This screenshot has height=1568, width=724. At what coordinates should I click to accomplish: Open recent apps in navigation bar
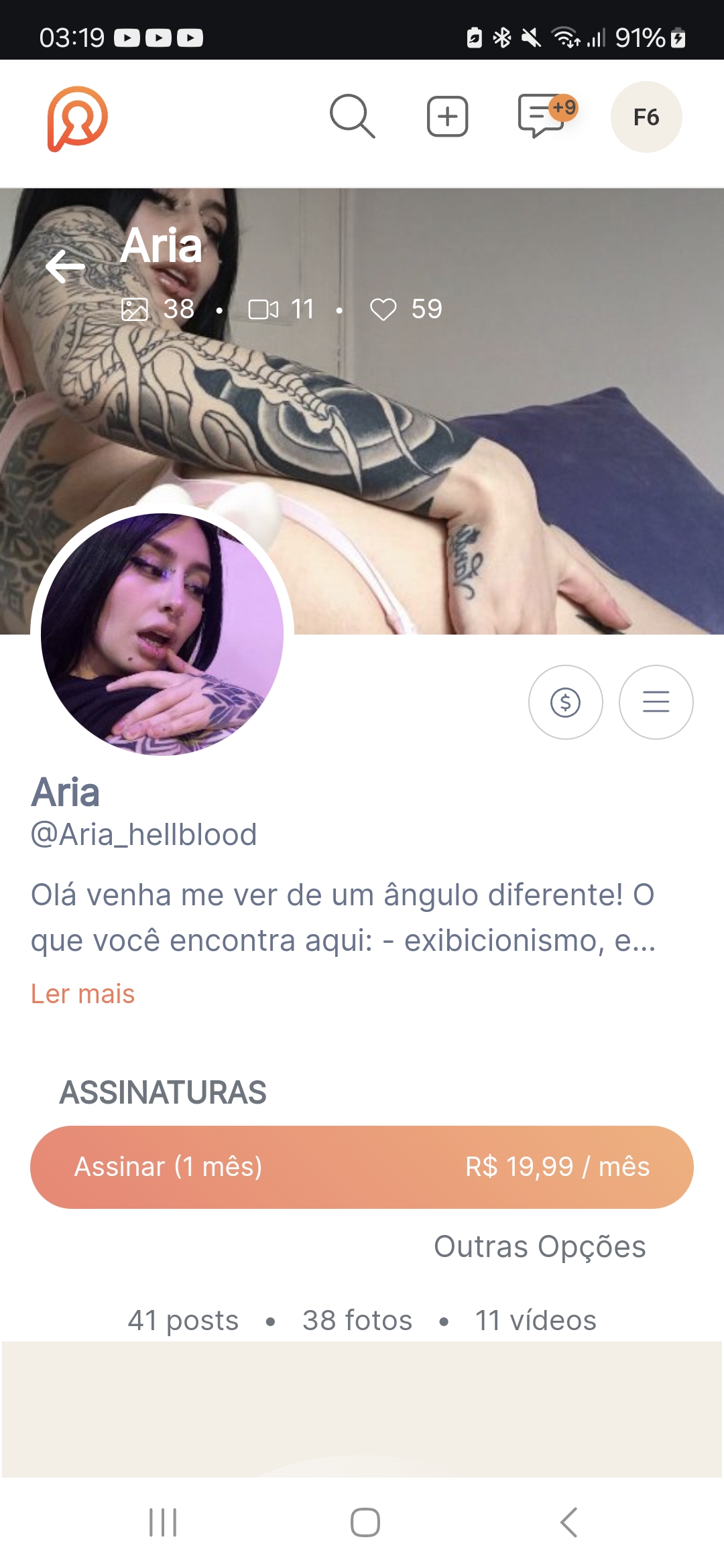[x=163, y=1522]
